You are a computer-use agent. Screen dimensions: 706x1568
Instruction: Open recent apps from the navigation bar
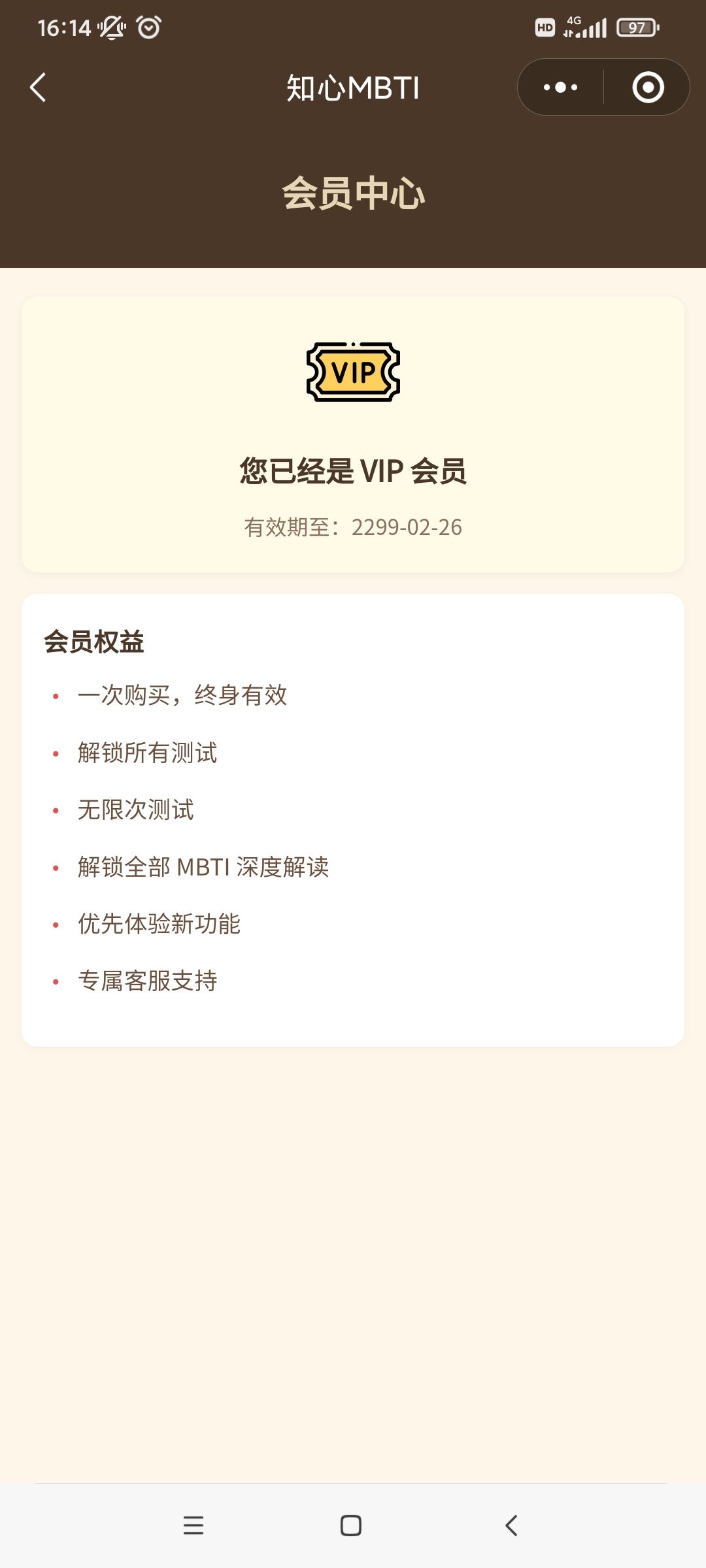(193, 1526)
